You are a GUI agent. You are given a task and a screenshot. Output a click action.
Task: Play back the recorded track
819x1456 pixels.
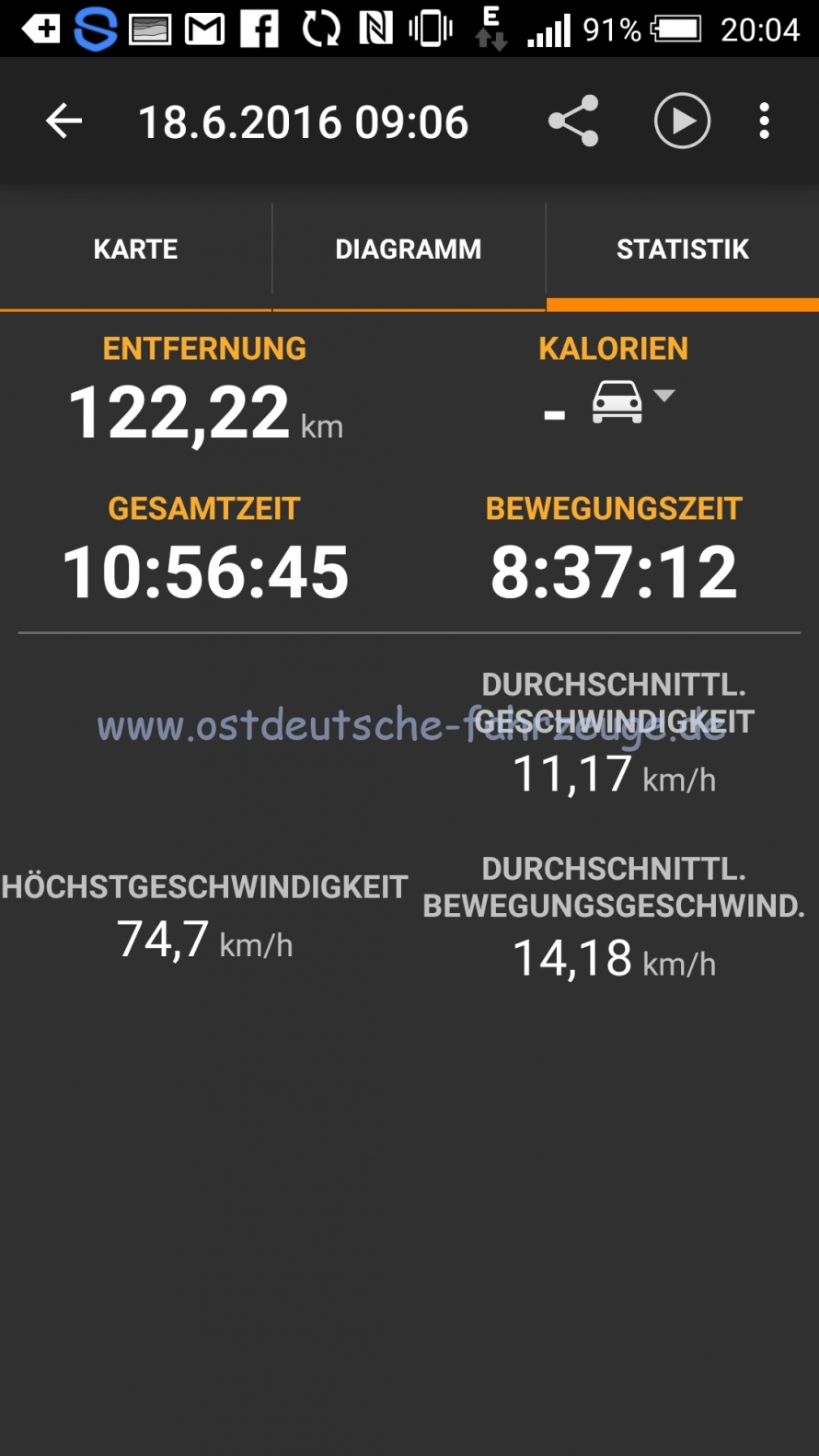[x=682, y=121]
